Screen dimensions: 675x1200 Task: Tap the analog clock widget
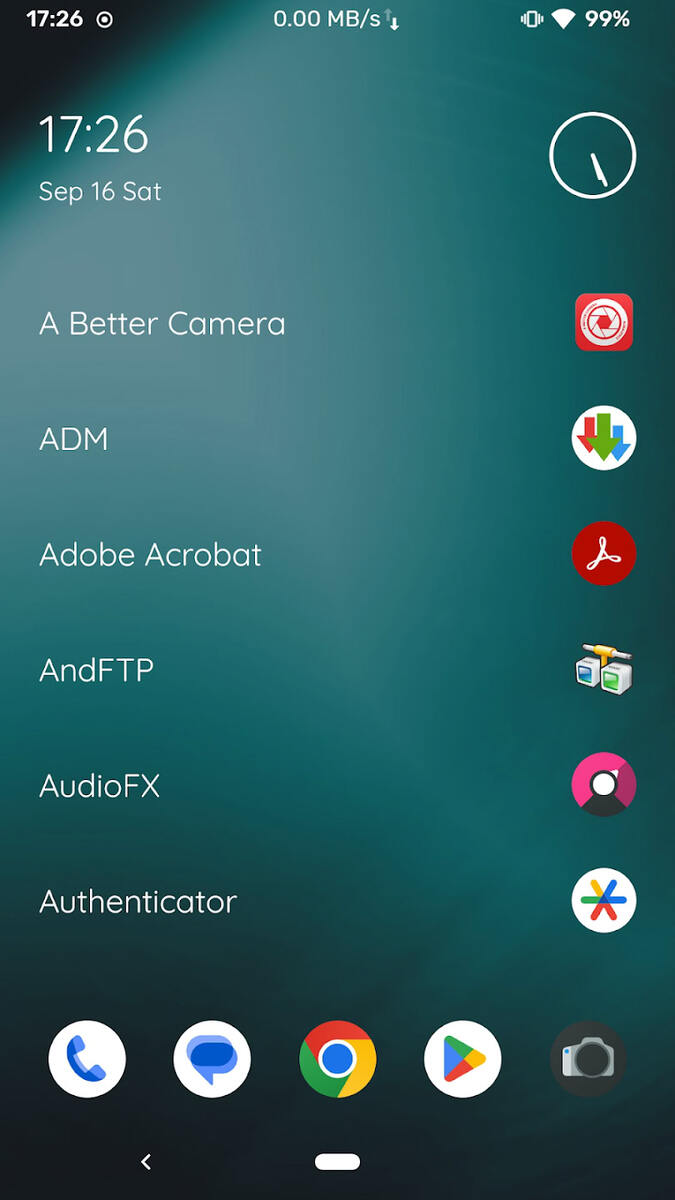pos(593,155)
